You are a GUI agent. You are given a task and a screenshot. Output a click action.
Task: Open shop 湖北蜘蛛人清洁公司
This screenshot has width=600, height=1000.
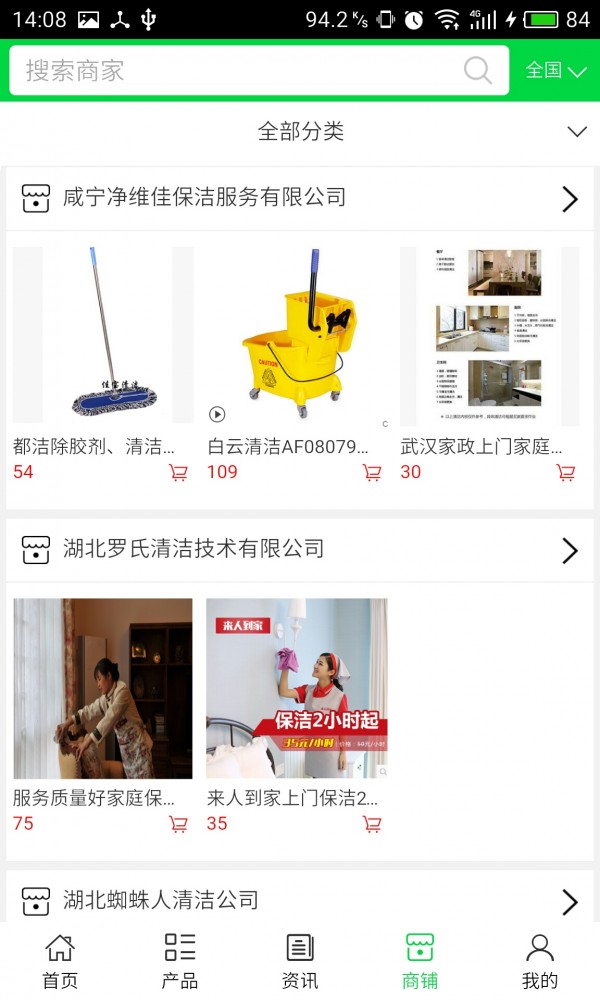tap(300, 900)
